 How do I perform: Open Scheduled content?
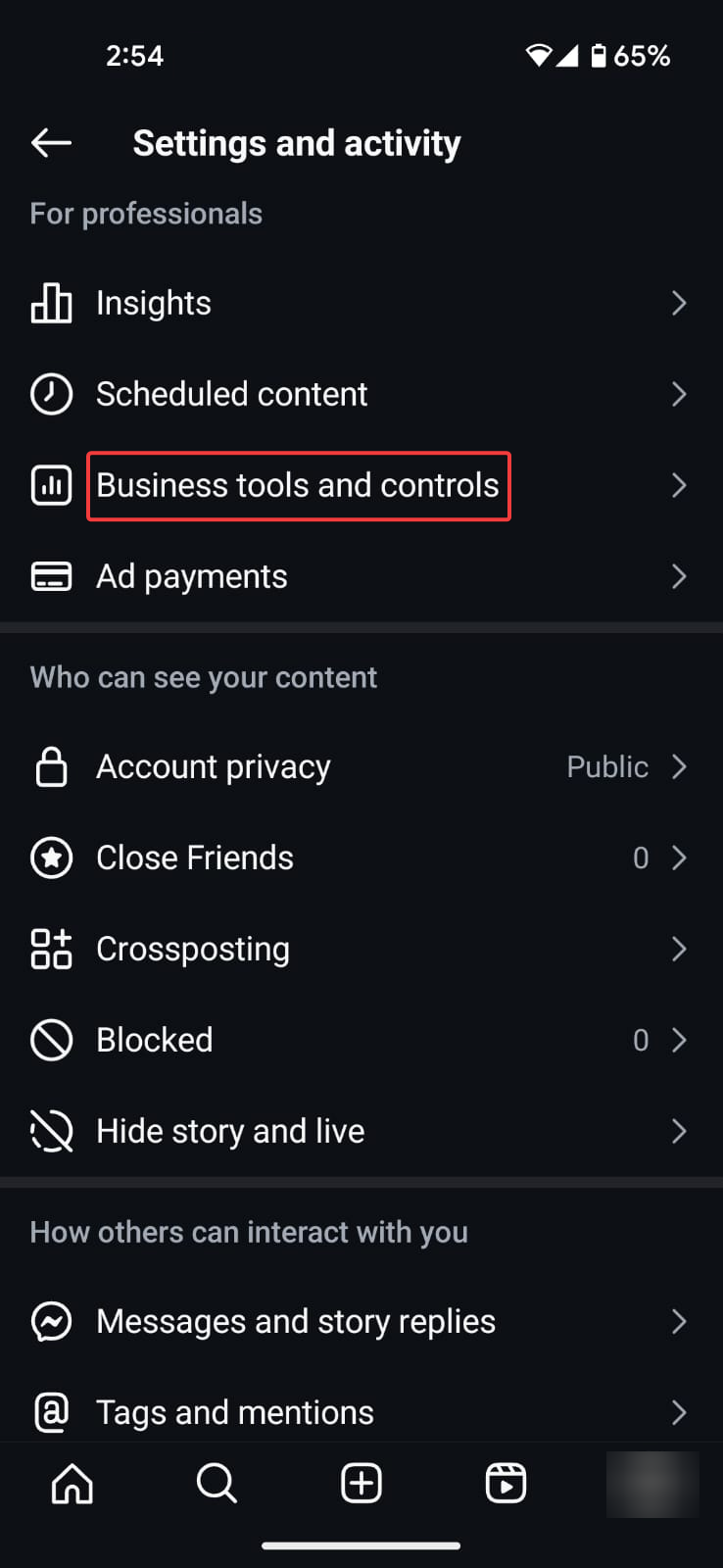click(x=361, y=394)
